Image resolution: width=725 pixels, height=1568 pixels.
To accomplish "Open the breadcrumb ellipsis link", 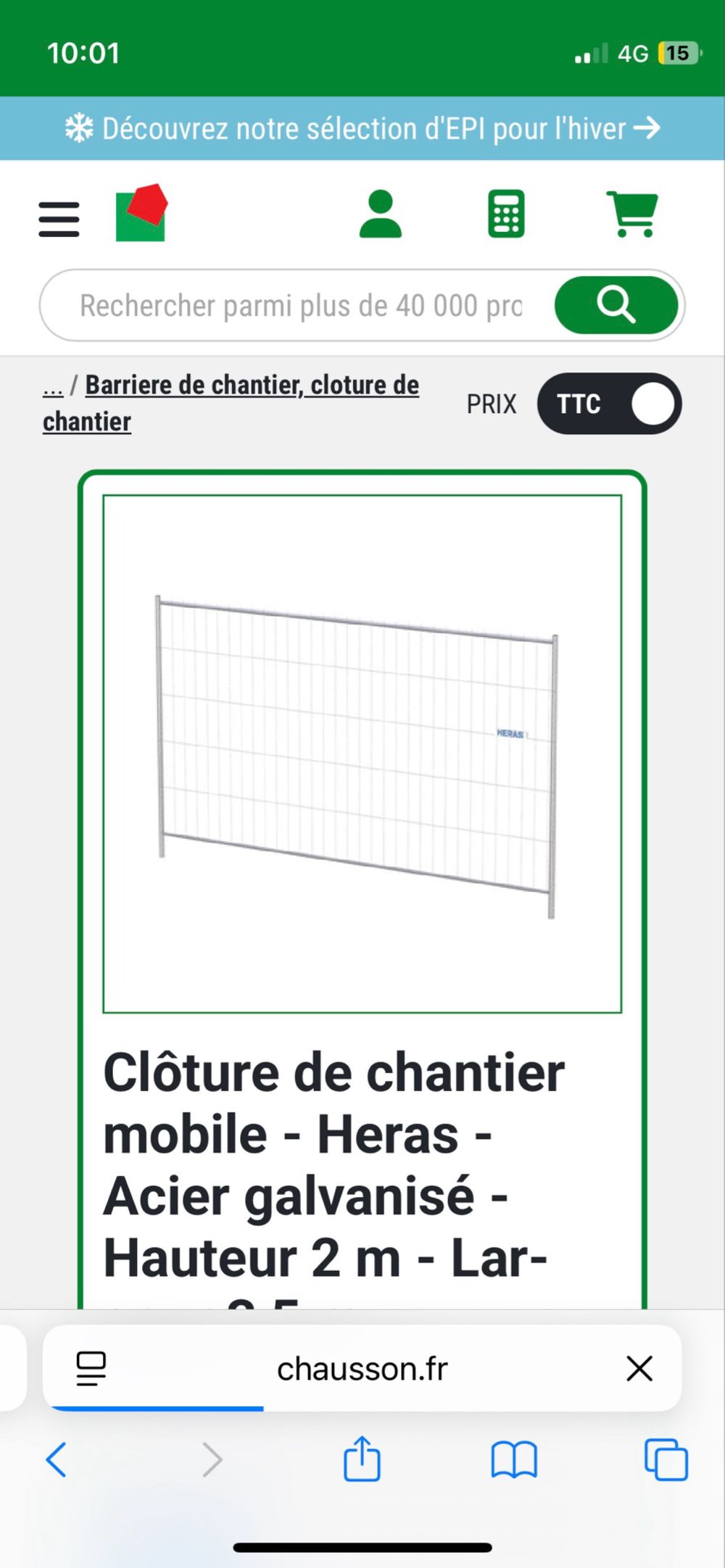I will point(53,386).
